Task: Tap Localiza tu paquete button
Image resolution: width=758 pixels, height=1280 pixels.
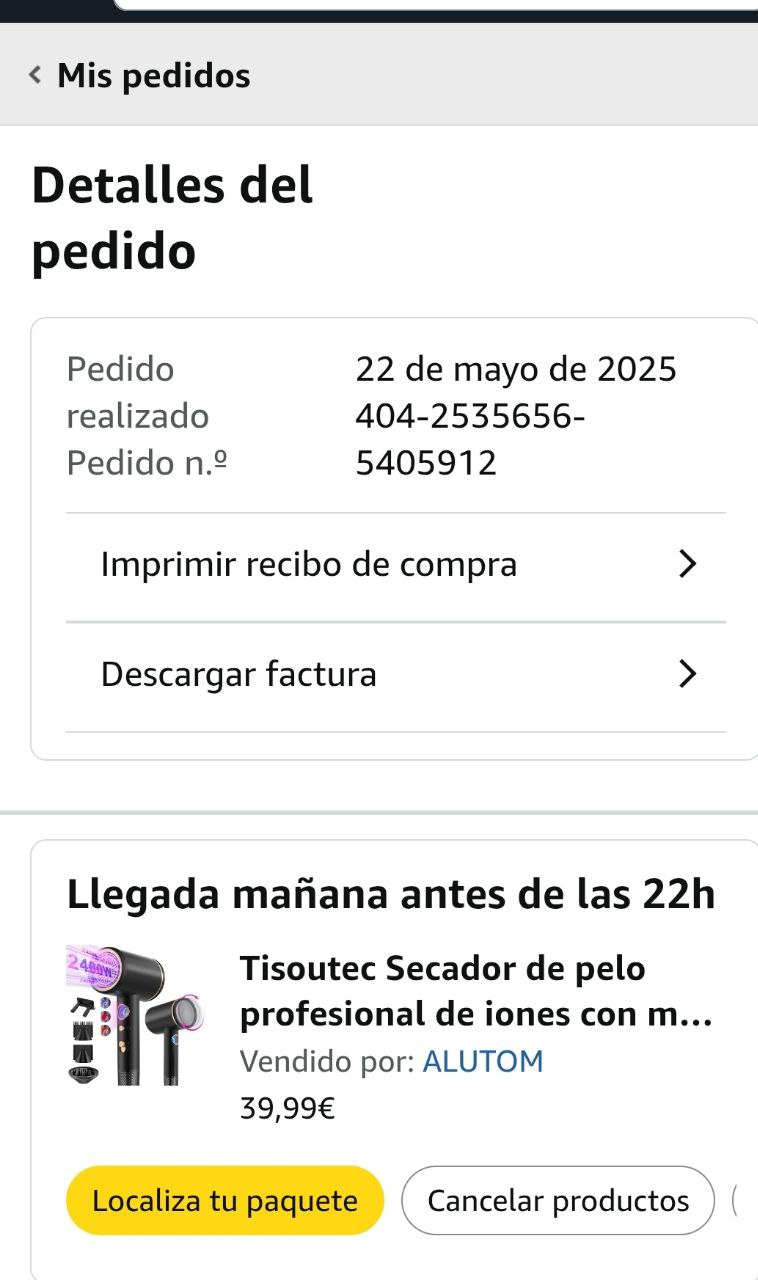Action: [x=225, y=1200]
